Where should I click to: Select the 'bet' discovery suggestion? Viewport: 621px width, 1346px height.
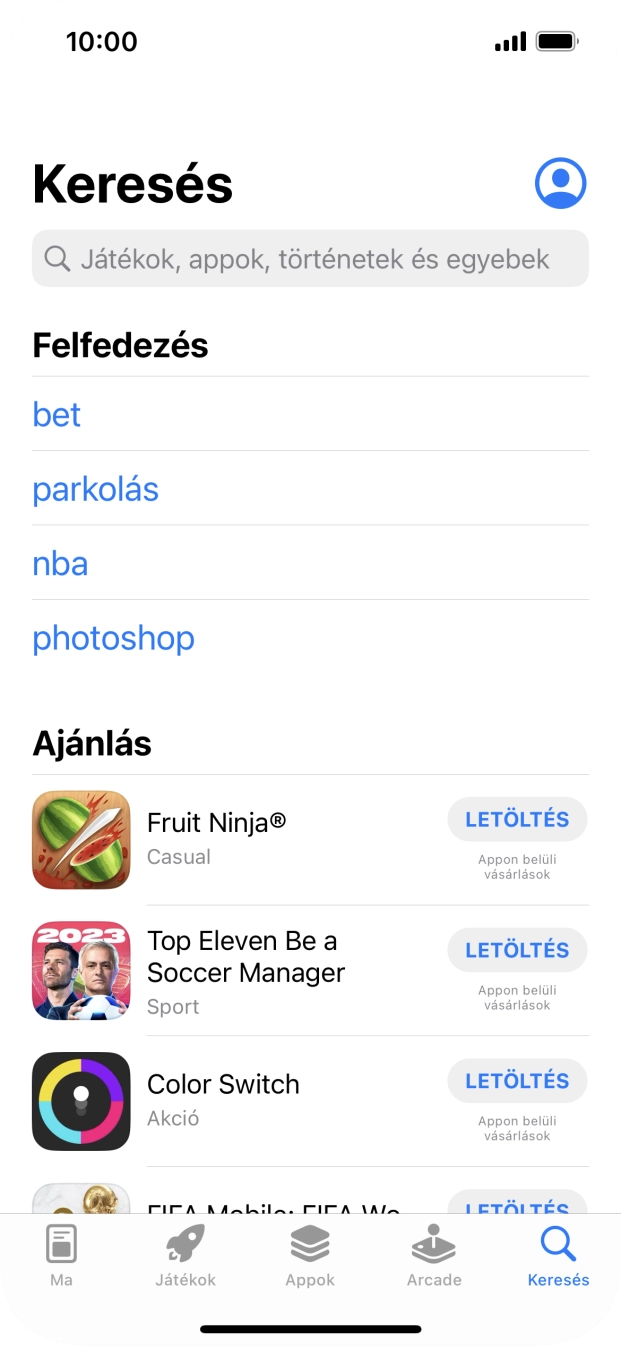(x=57, y=414)
